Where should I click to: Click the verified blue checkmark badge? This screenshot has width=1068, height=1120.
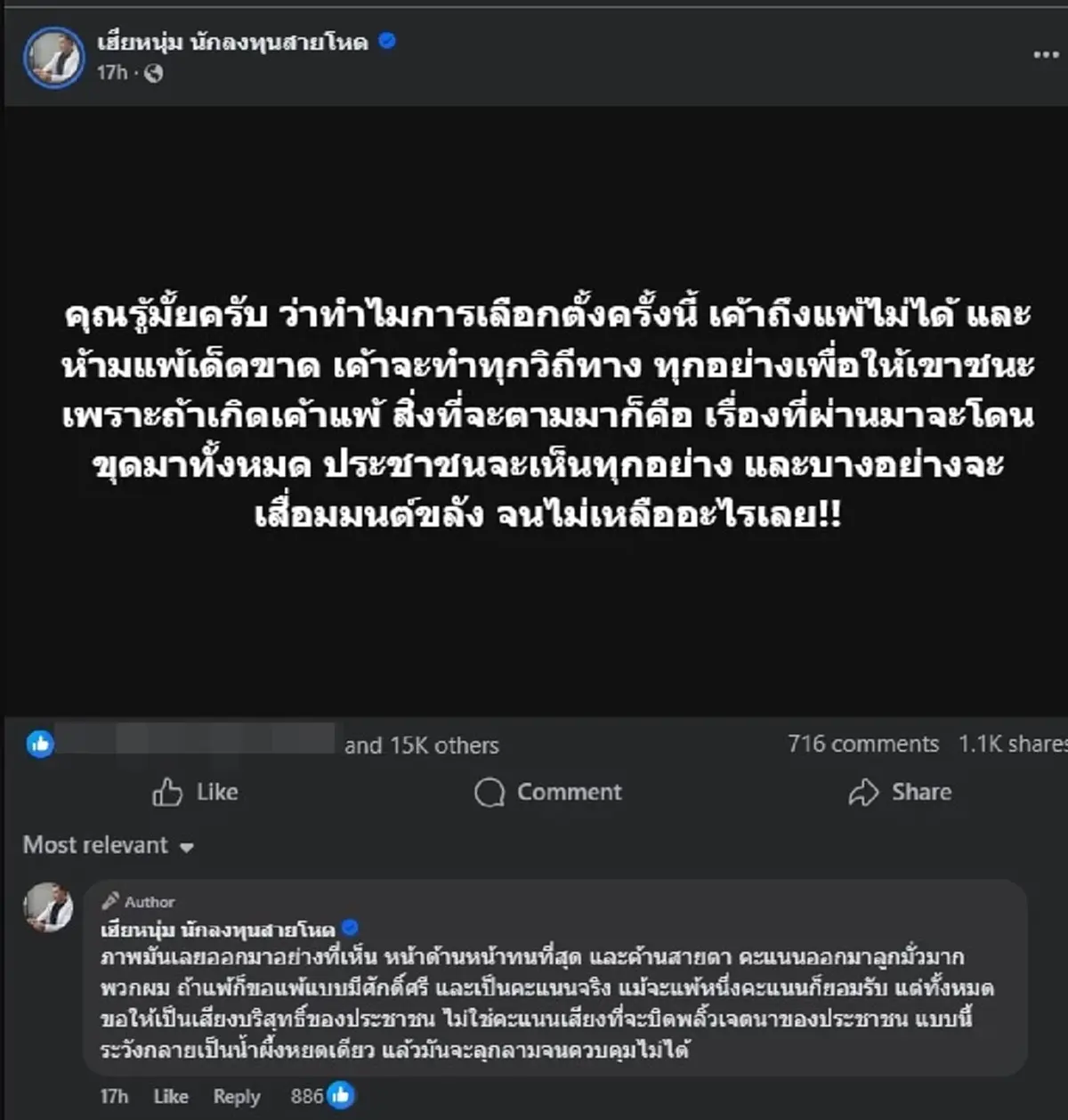[x=386, y=38]
